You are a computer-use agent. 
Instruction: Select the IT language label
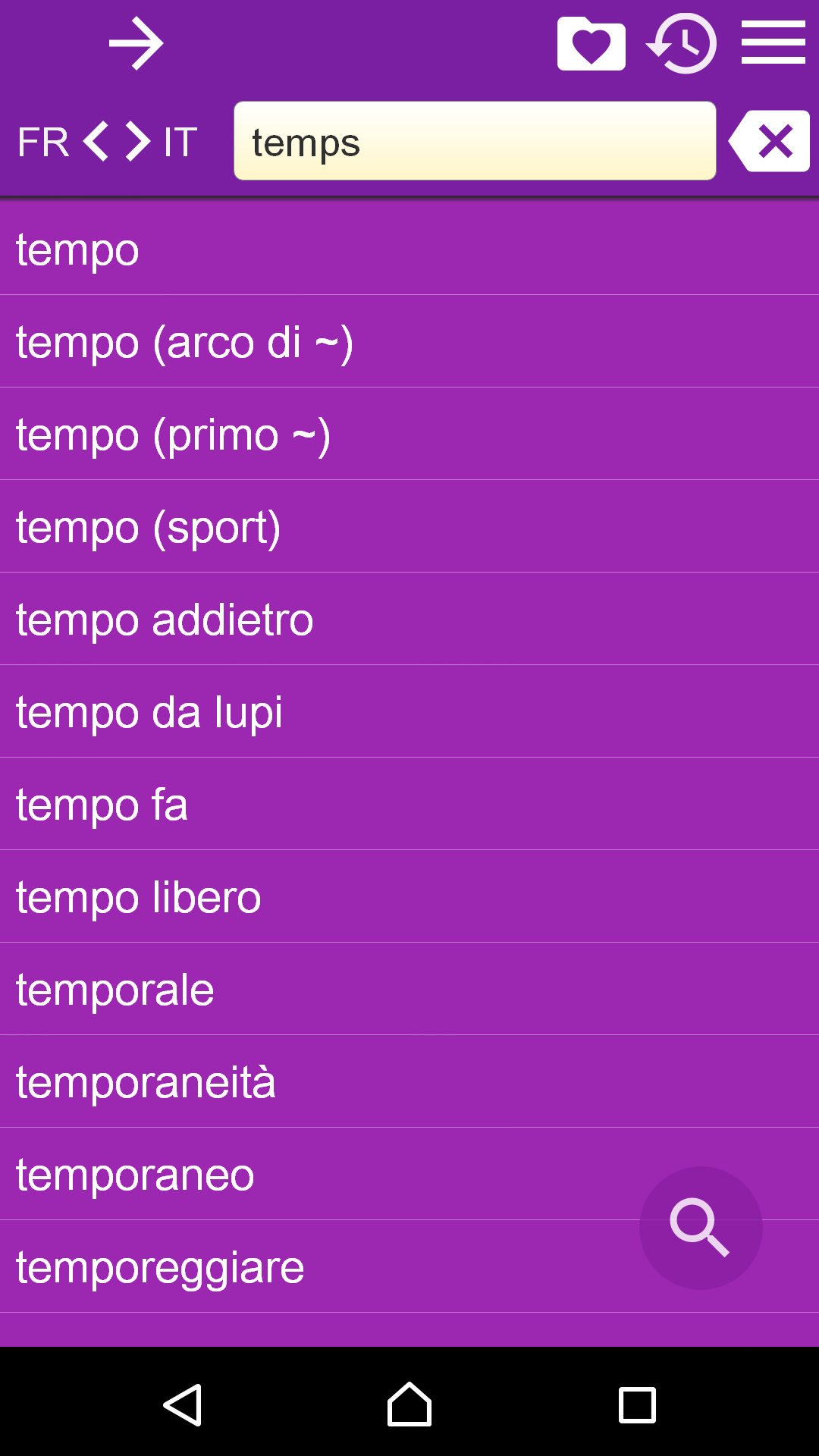coord(180,140)
